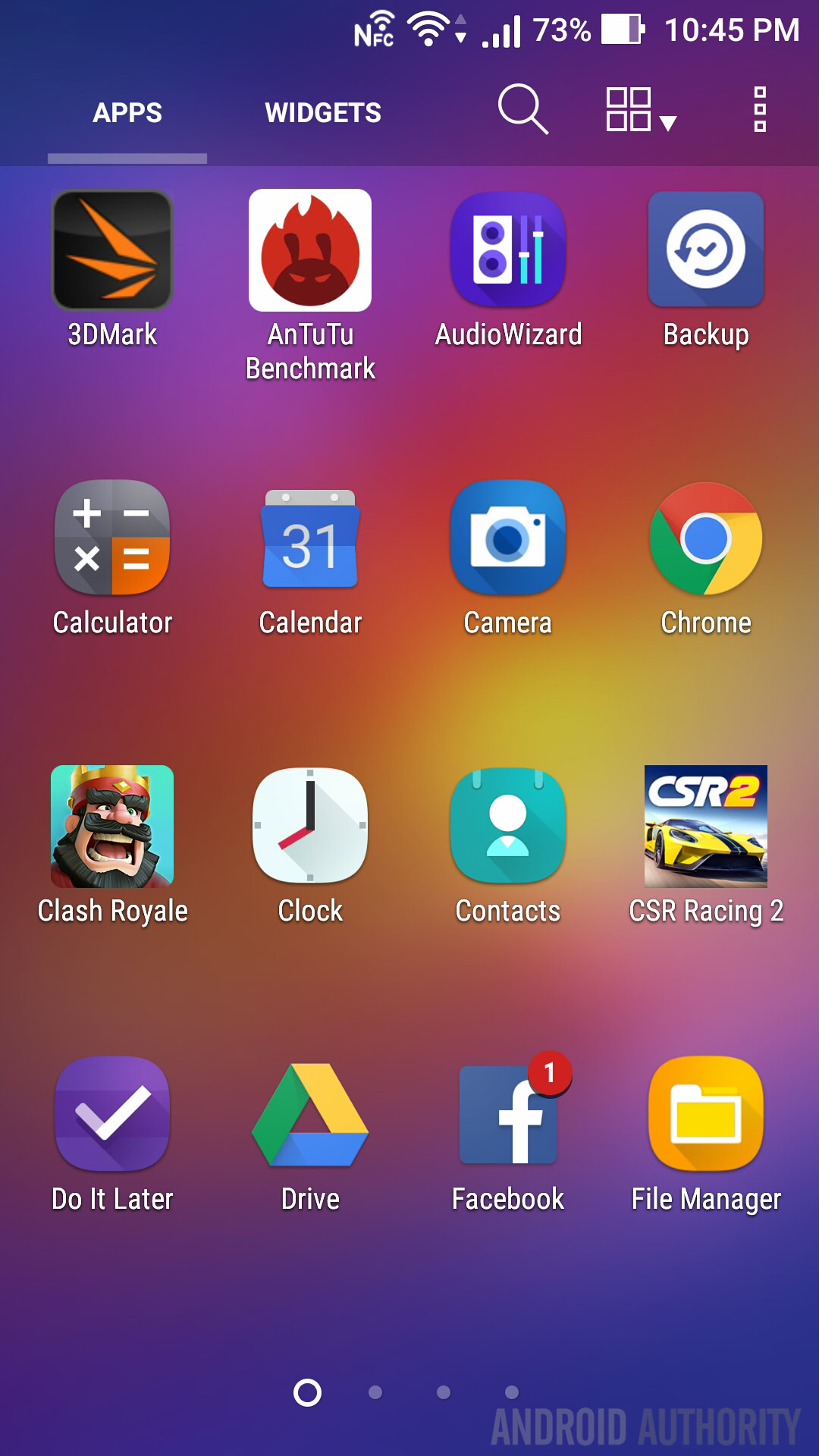Start Clash Royale
Screen dimensions: 819x1456
[112, 827]
